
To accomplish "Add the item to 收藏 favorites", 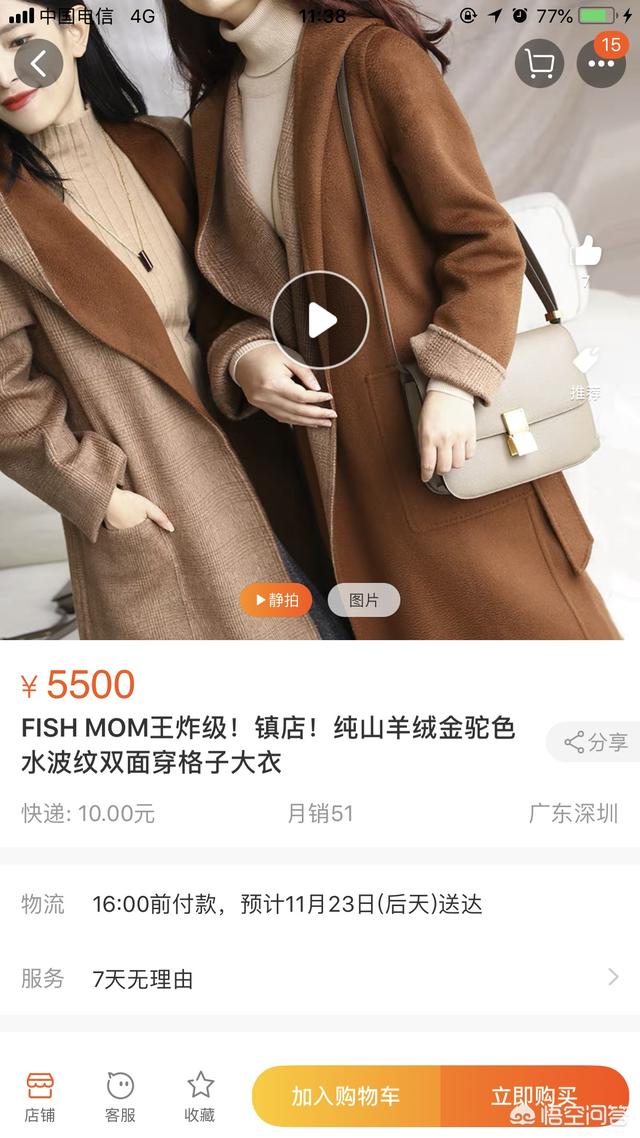I will click(200, 1096).
